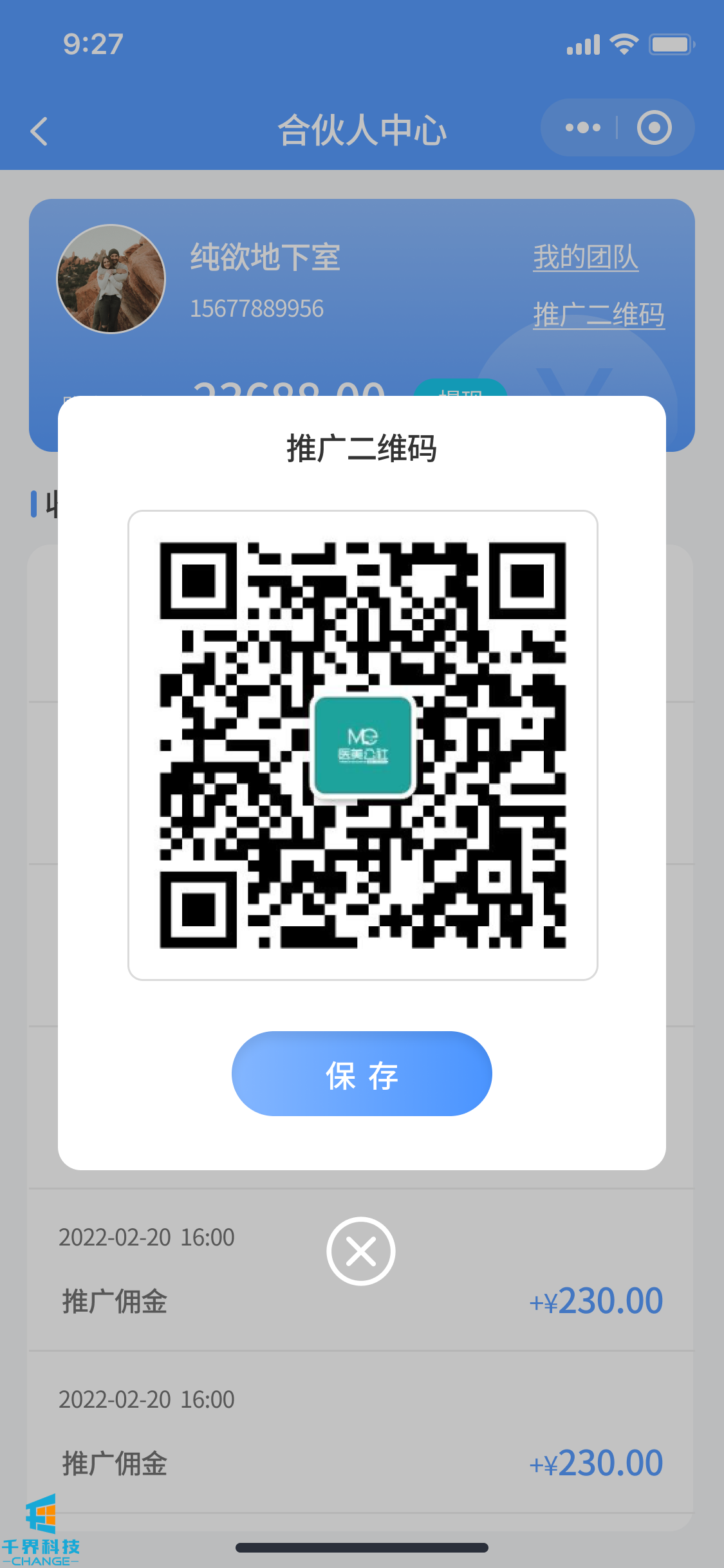Image resolution: width=724 pixels, height=1568 pixels.
Task: Go back from partner center
Action: 40,131
